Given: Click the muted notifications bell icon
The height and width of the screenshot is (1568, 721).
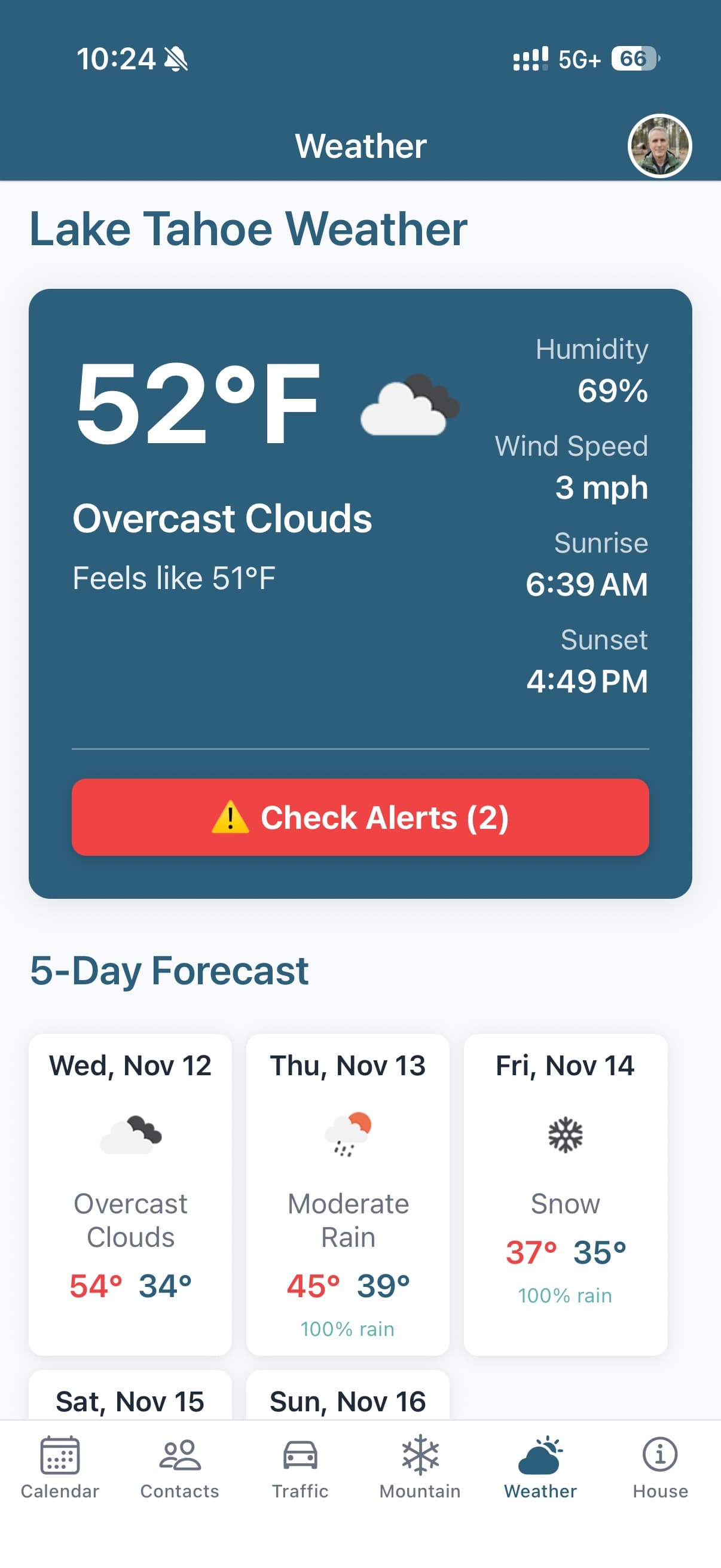Looking at the screenshot, I should point(175,59).
